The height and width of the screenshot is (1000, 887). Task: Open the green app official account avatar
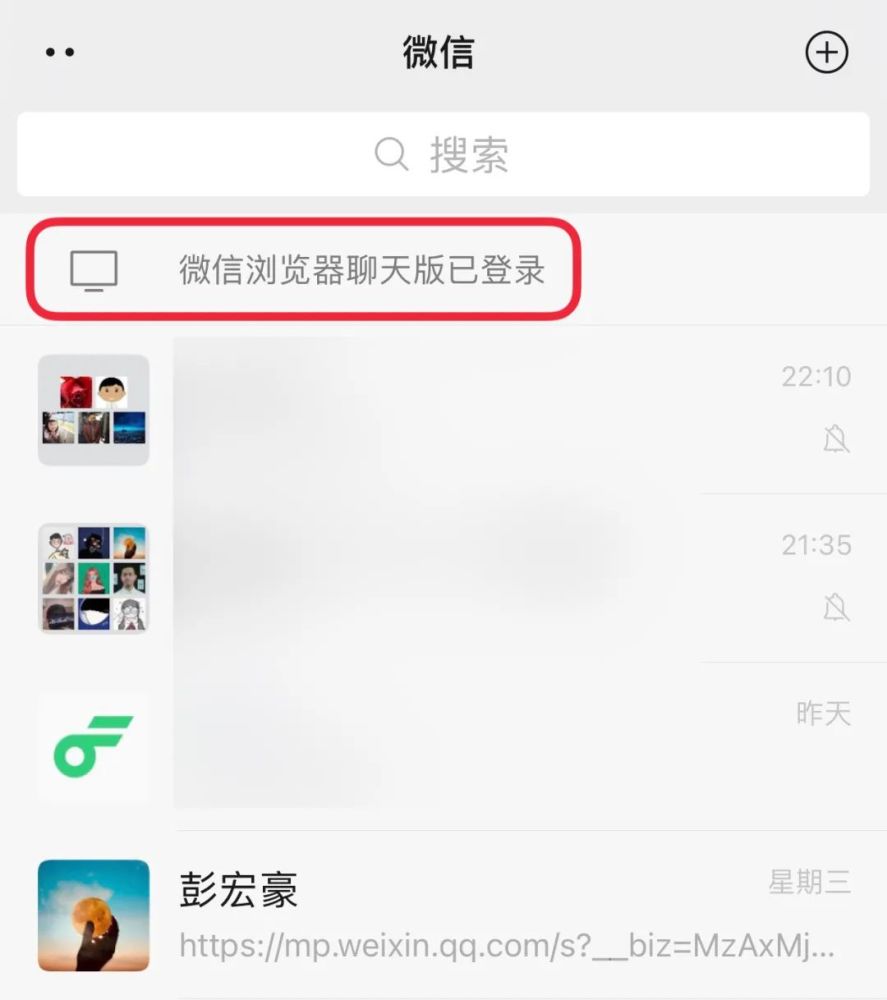pos(93,748)
